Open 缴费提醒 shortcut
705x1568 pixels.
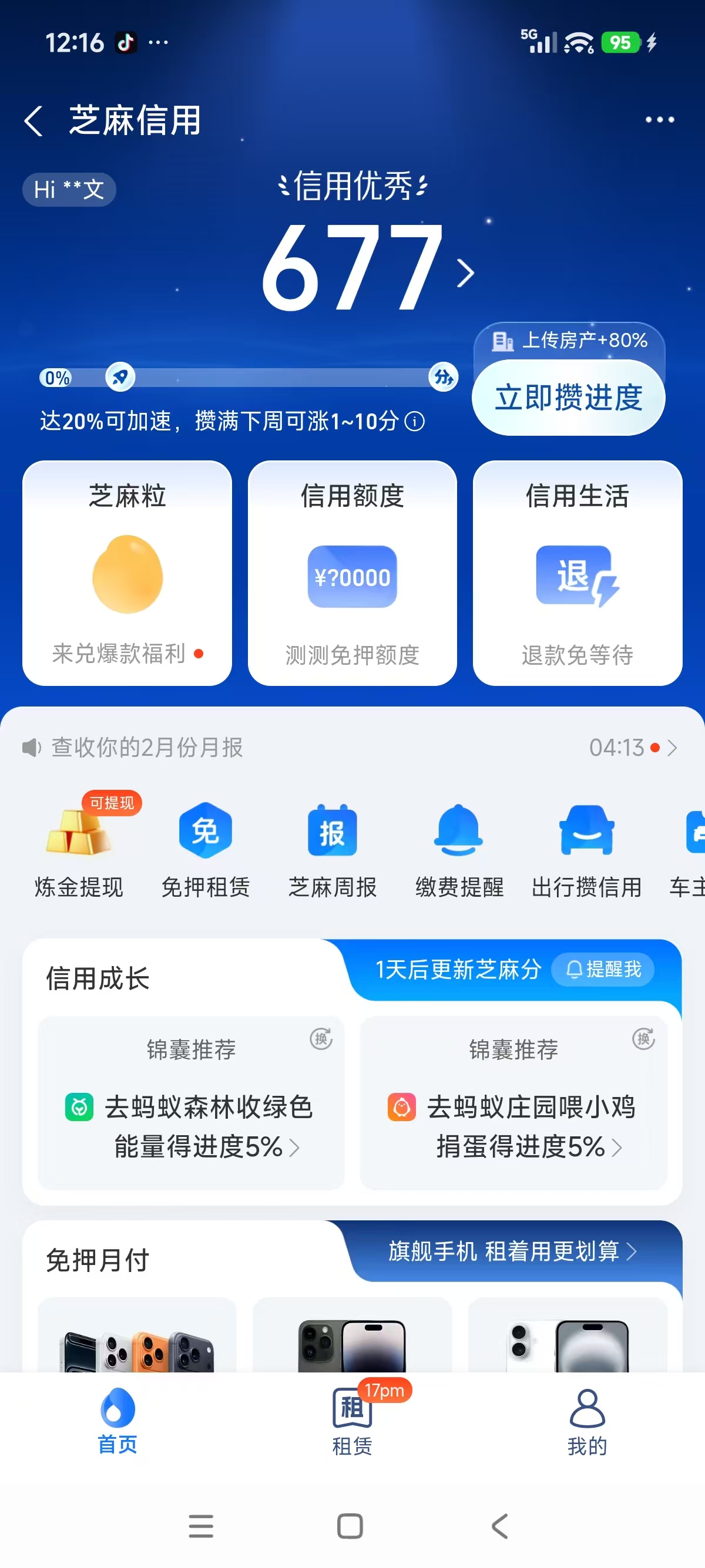459,847
